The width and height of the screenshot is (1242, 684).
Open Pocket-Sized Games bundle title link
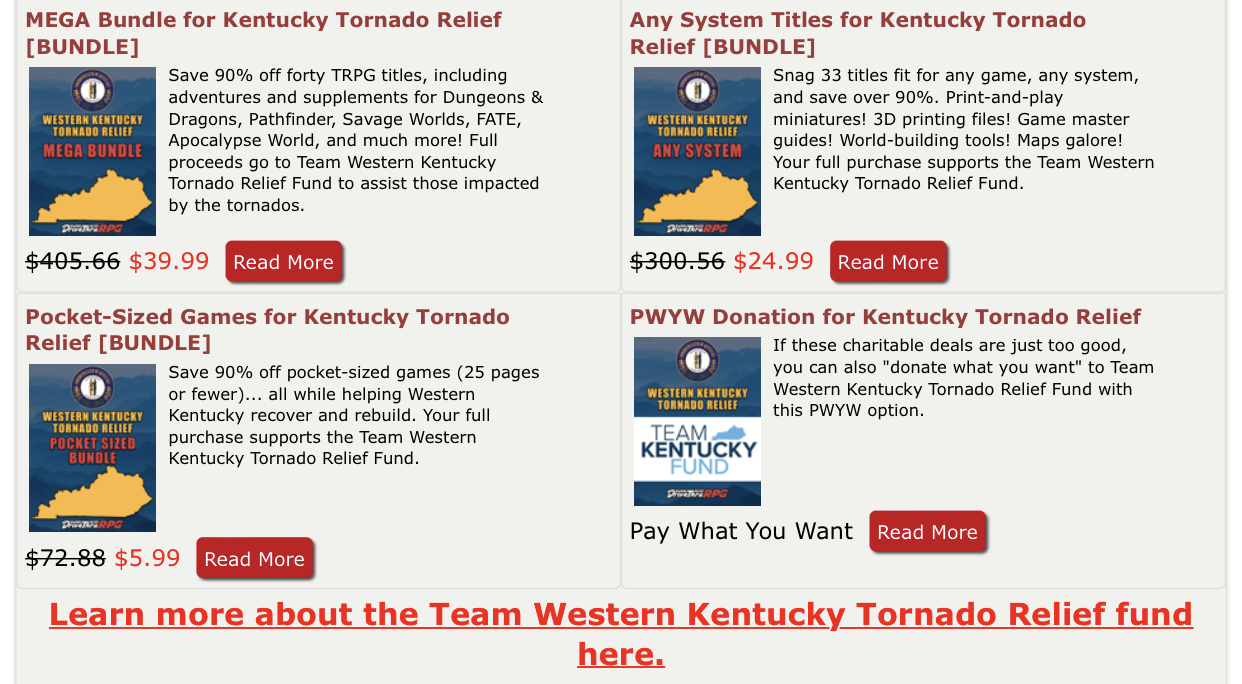point(267,330)
